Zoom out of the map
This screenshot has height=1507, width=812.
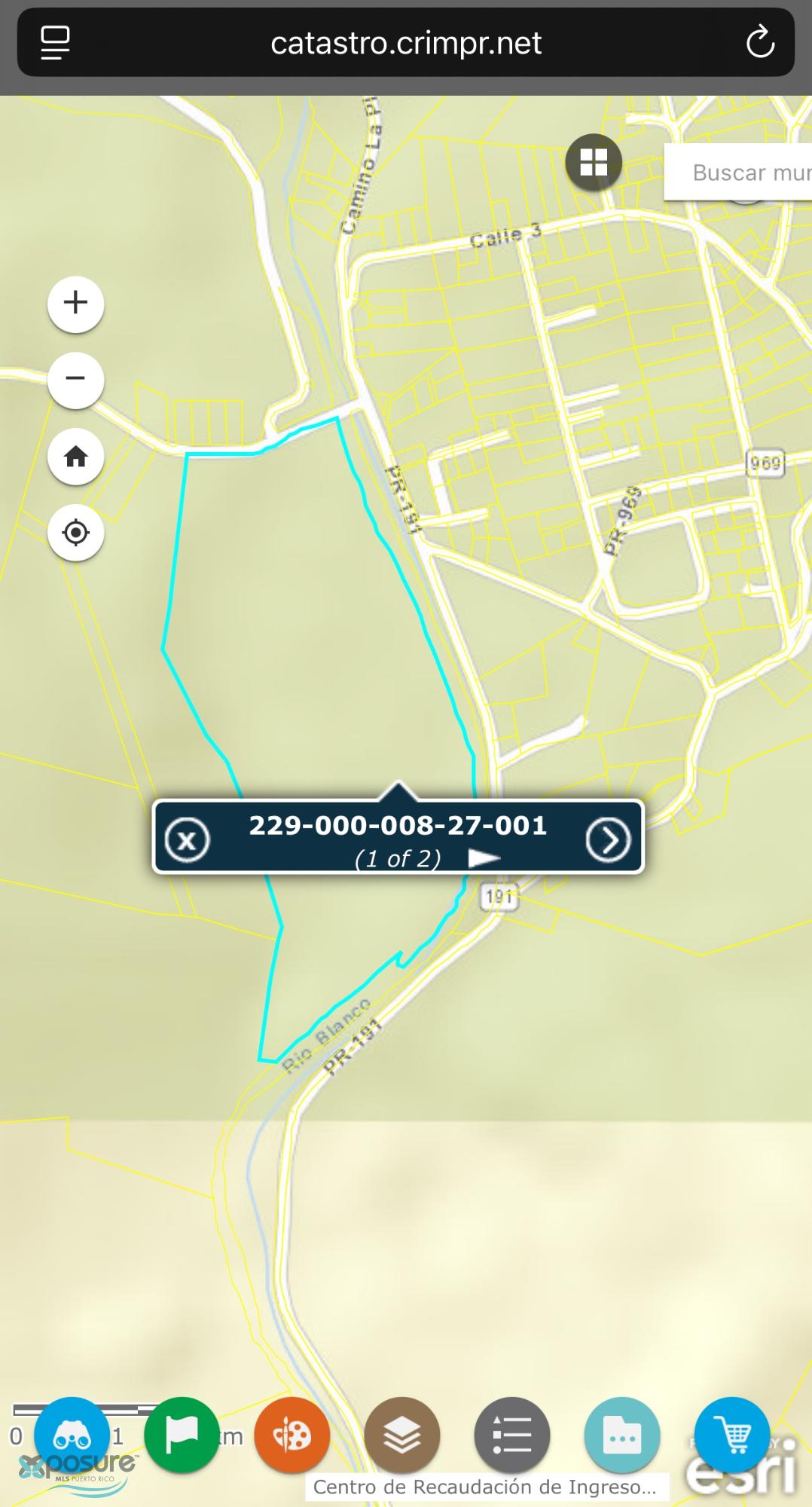pyautogui.click(x=75, y=379)
